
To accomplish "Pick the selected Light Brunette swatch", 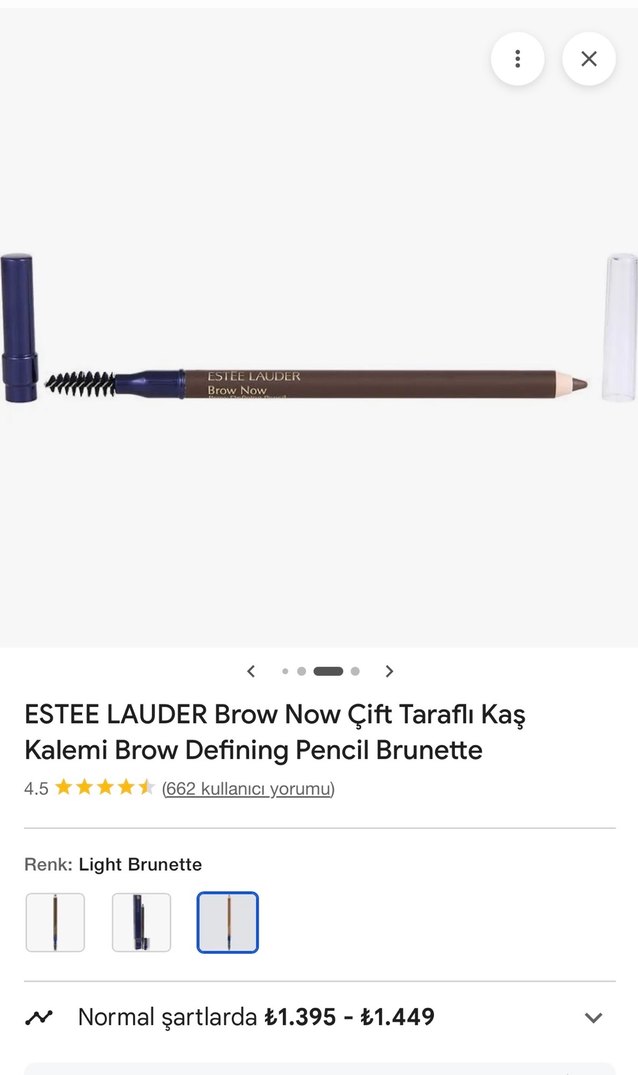I will point(228,922).
